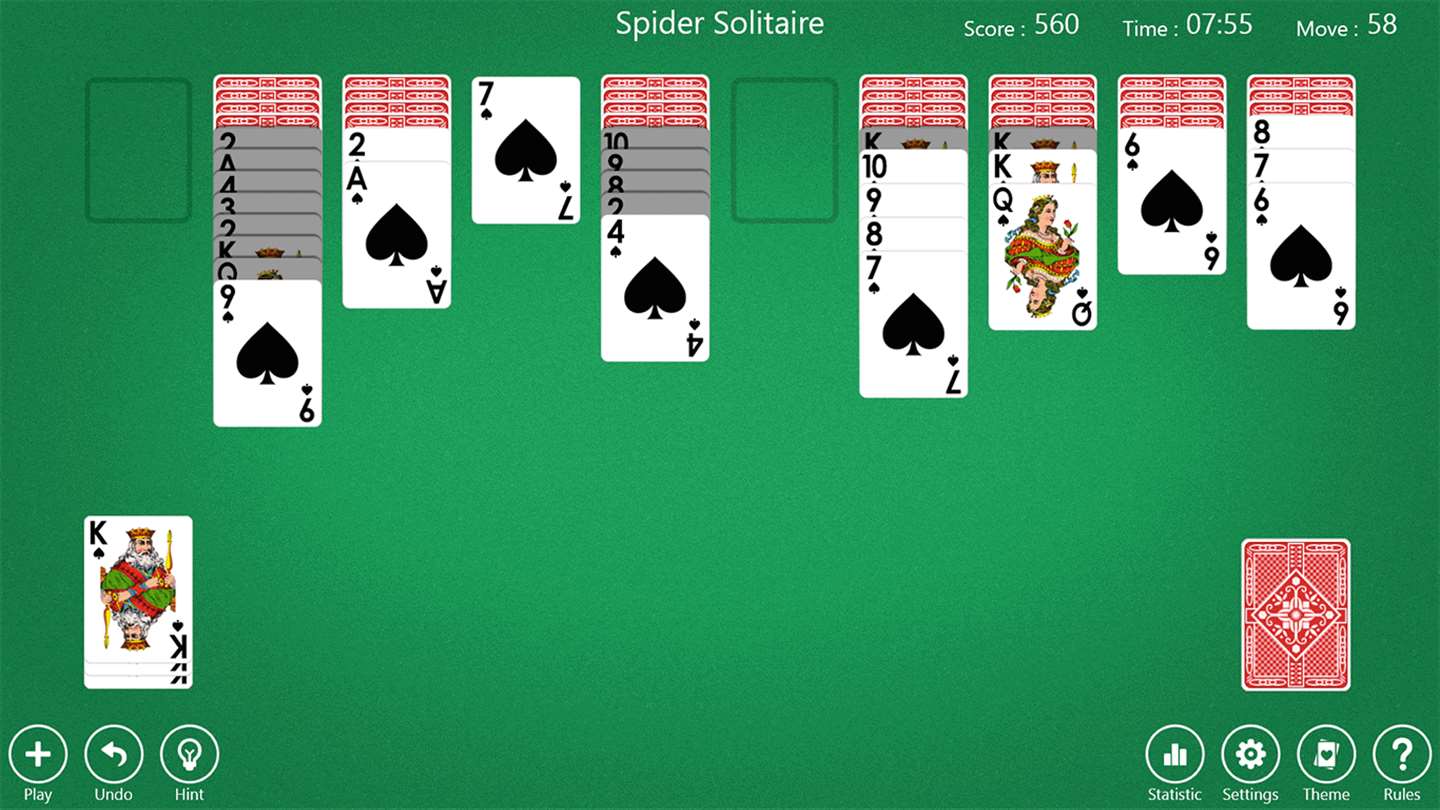Viewport: 1440px width, 810px height.
Task: Undo the last move
Action: pos(114,755)
